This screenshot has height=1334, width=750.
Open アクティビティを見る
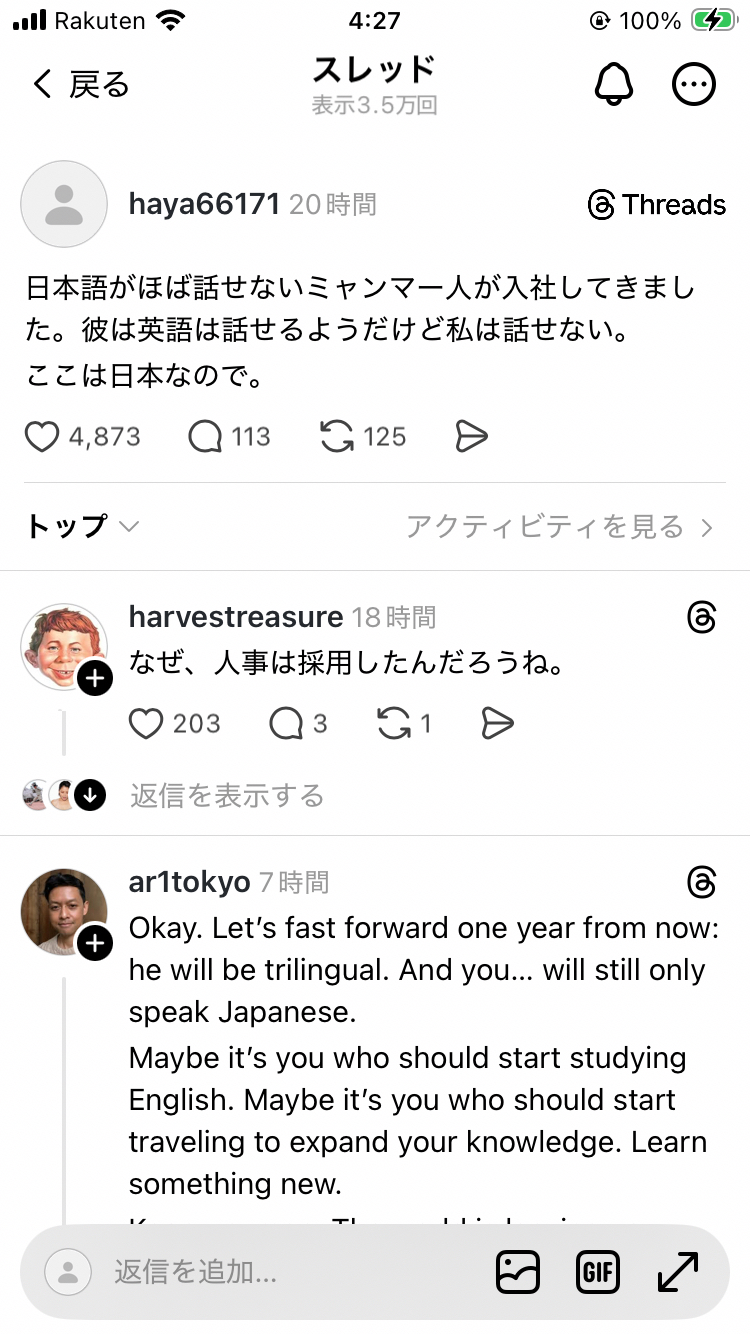click(x=560, y=527)
